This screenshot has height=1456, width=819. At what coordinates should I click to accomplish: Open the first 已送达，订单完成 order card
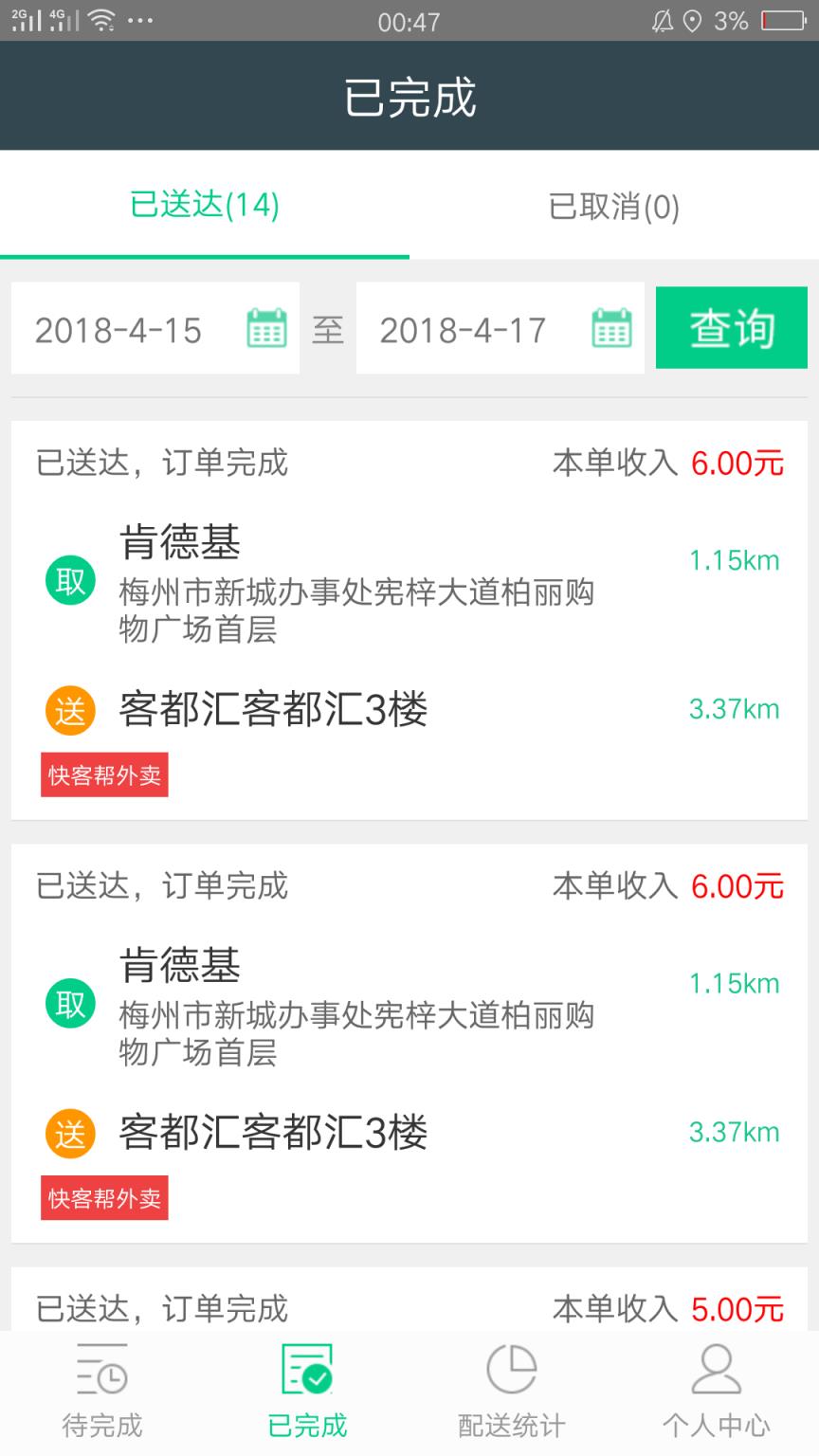[409, 616]
